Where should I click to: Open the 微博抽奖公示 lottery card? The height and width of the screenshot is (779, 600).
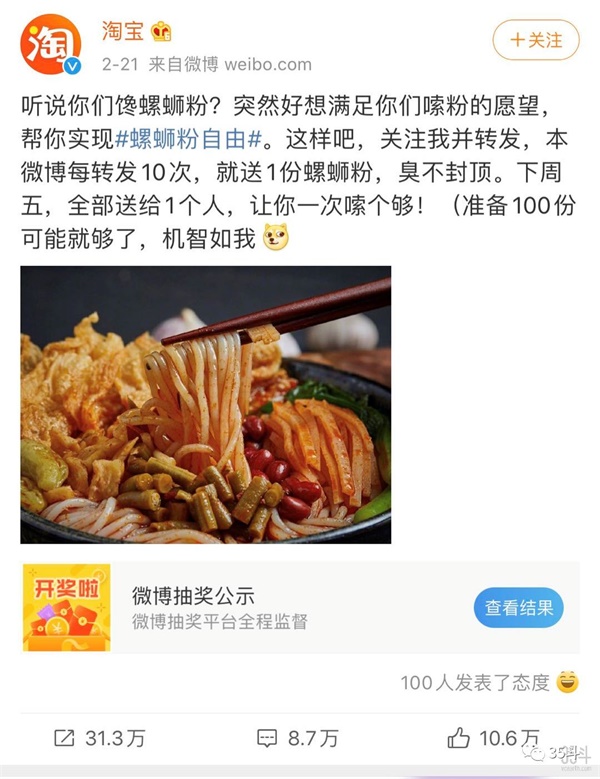click(x=250, y=607)
